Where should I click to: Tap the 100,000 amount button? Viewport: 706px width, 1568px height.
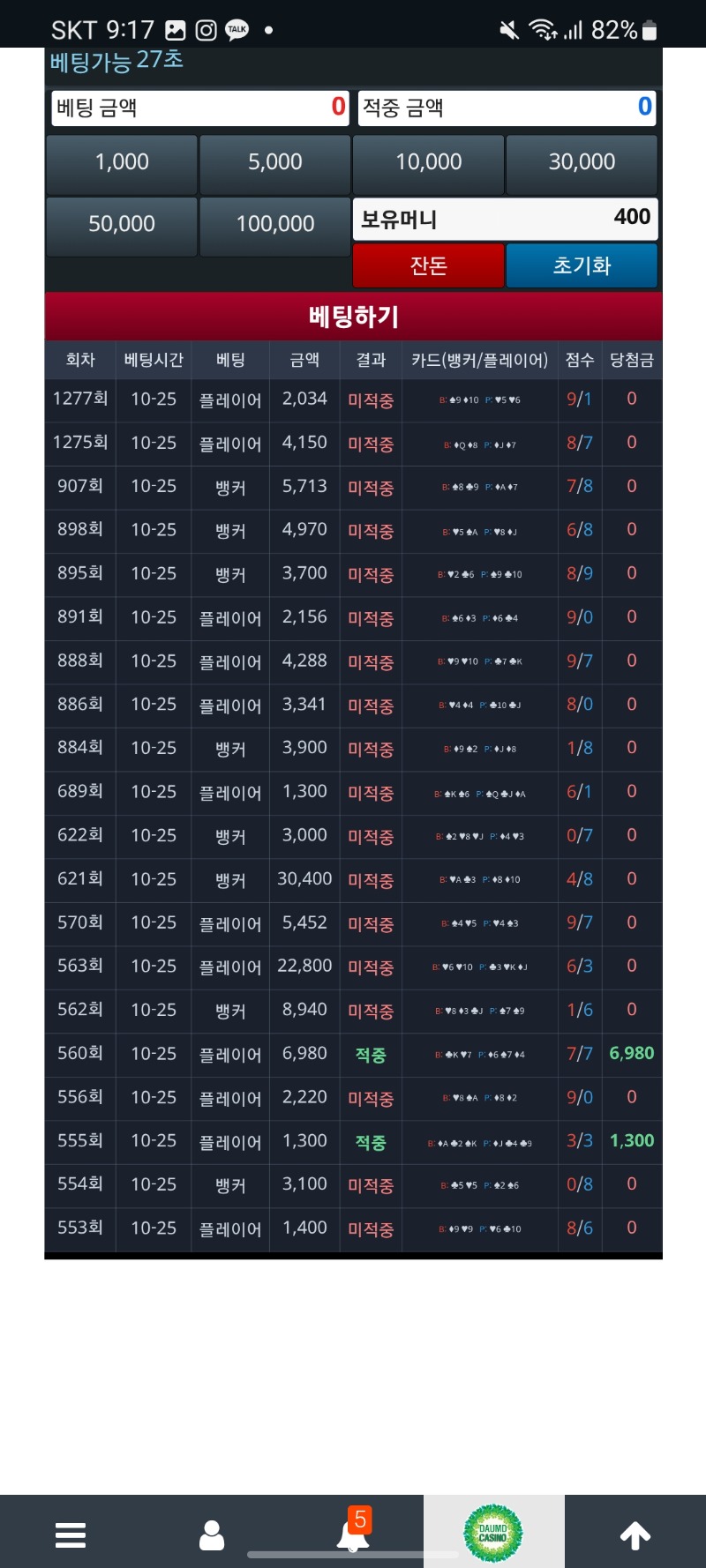(x=275, y=225)
